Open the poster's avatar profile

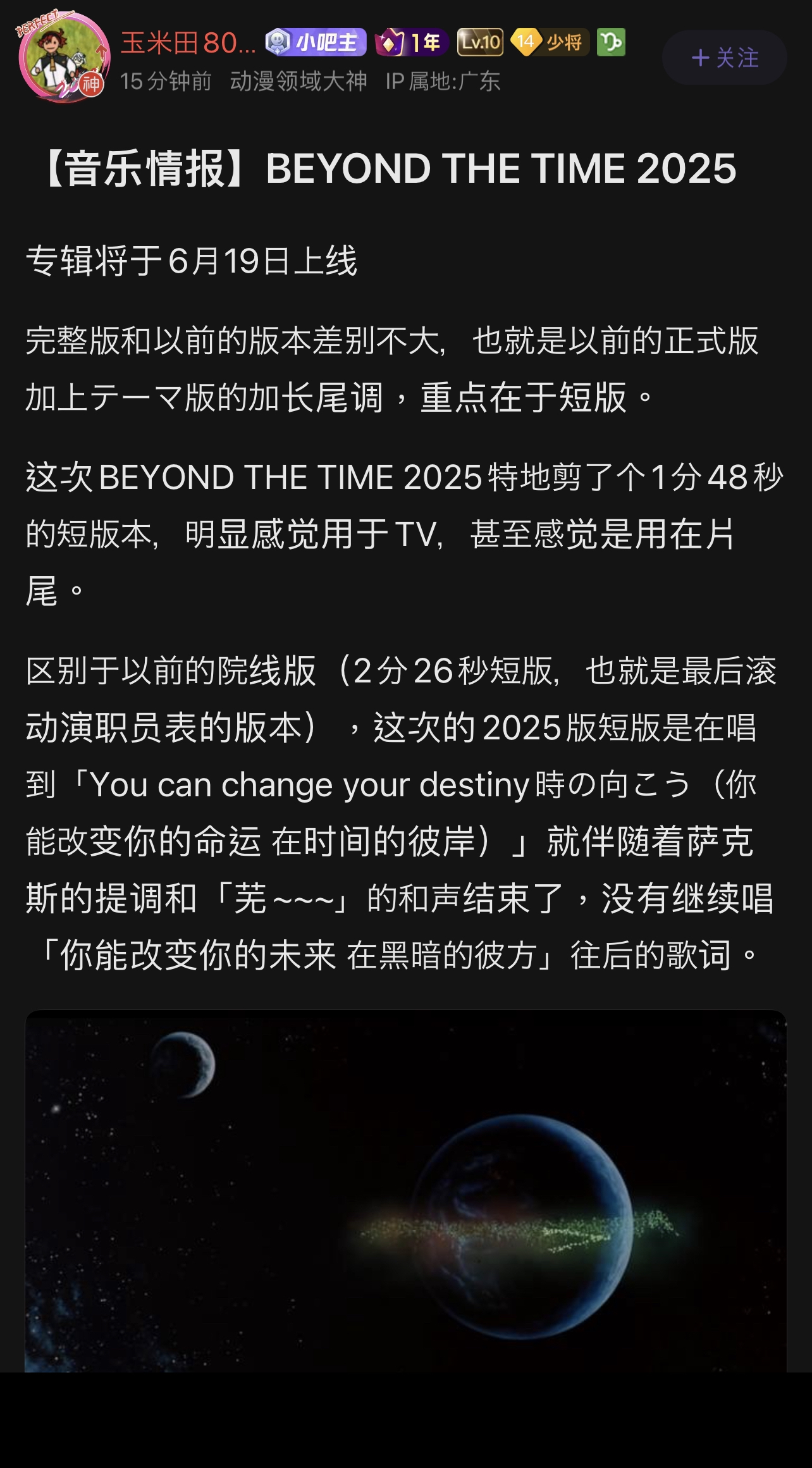63,57
